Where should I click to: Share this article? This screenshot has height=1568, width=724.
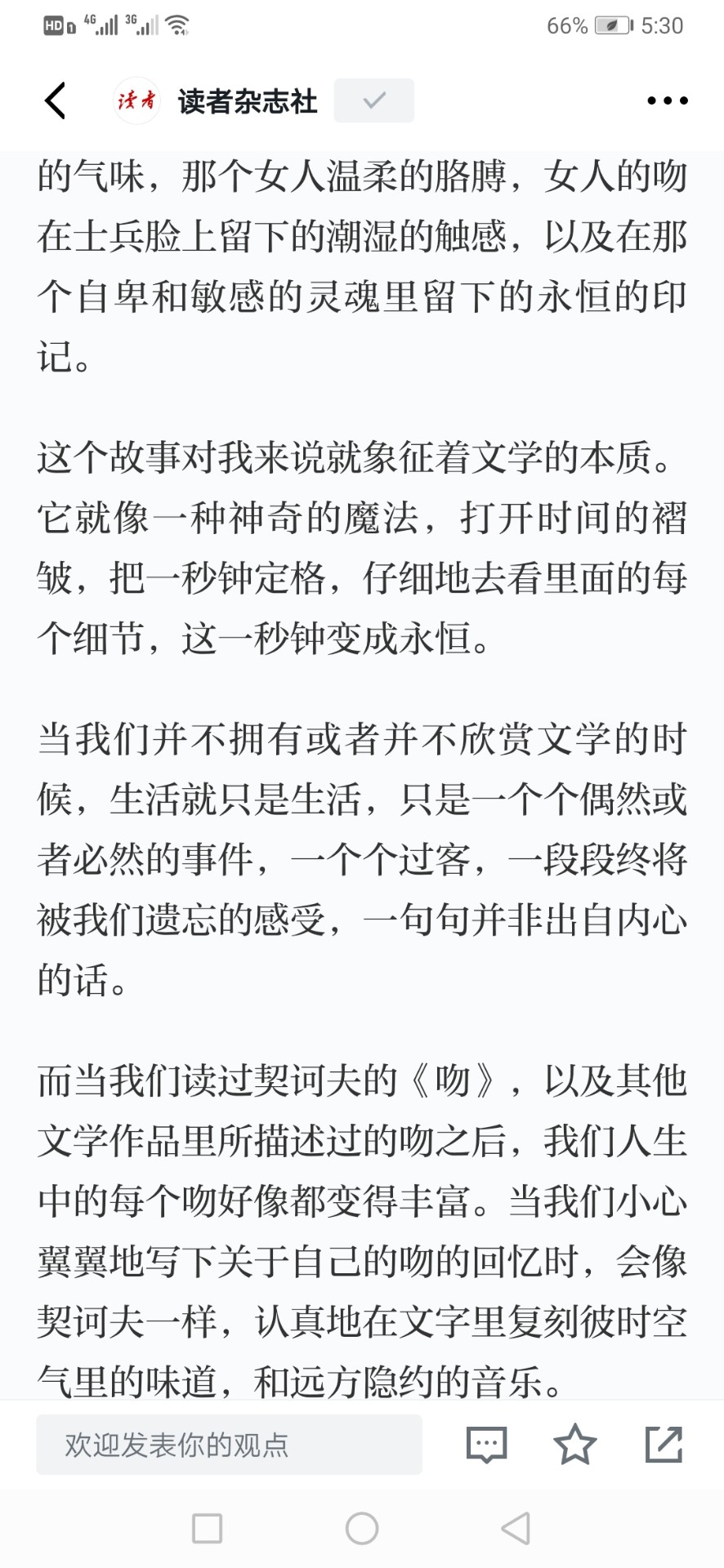click(664, 1444)
